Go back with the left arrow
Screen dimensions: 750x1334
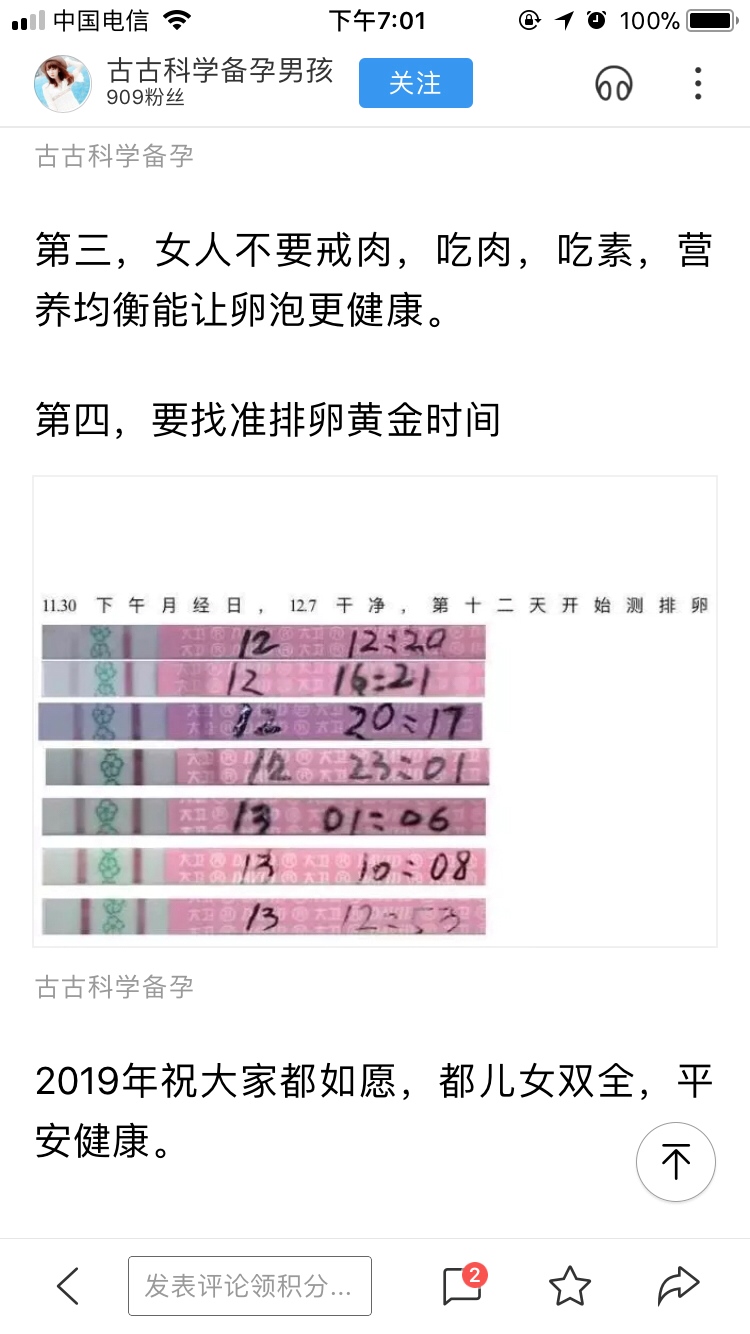(67, 1286)
